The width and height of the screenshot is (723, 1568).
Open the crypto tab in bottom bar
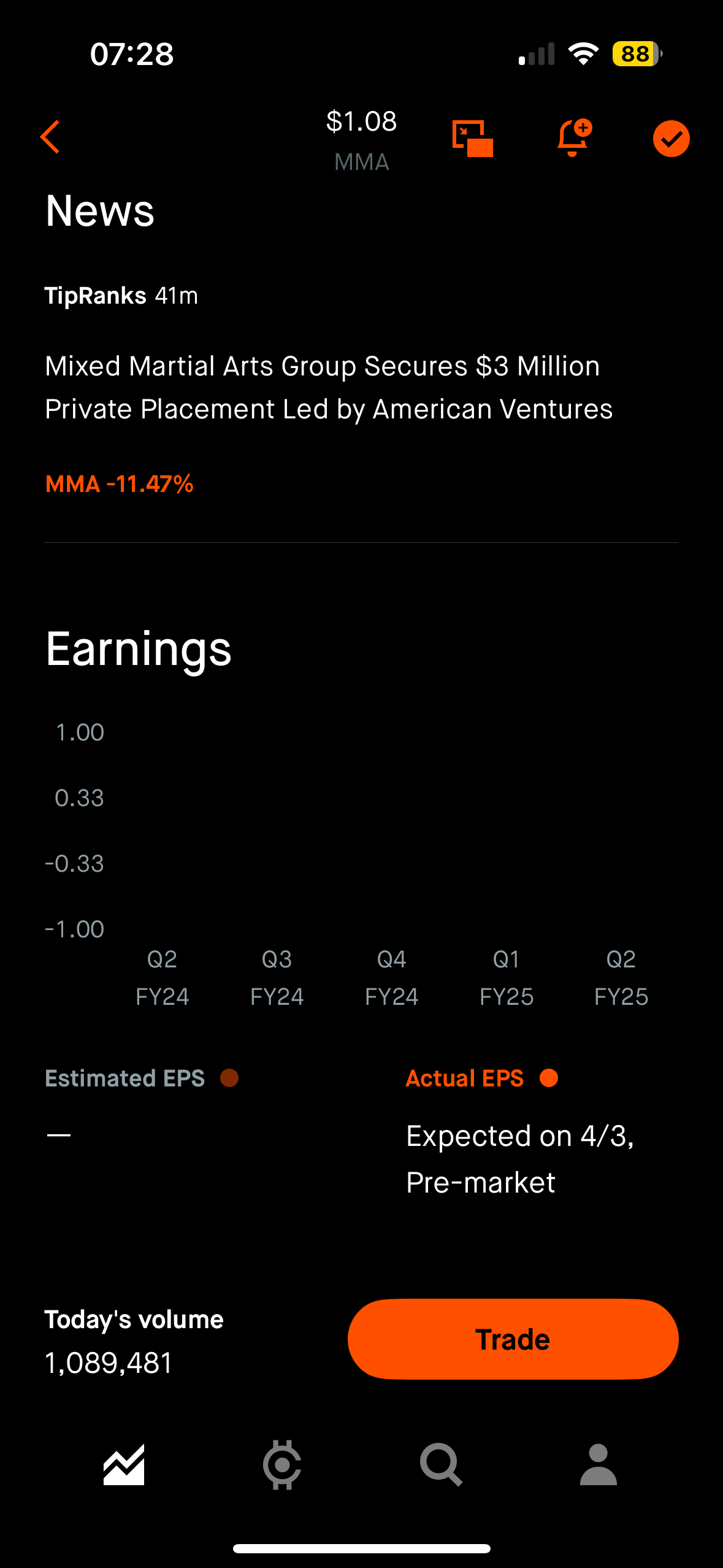tap(282, 1464)
